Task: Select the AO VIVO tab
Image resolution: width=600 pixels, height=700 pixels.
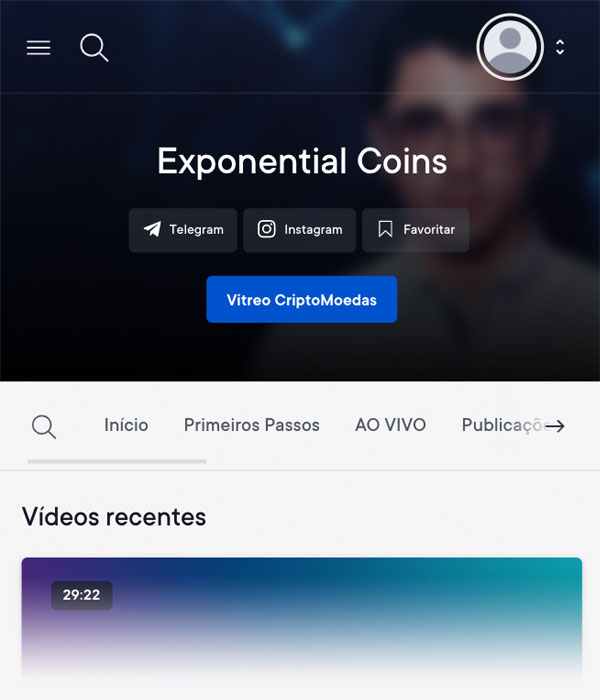Action: tap(390, 425)
